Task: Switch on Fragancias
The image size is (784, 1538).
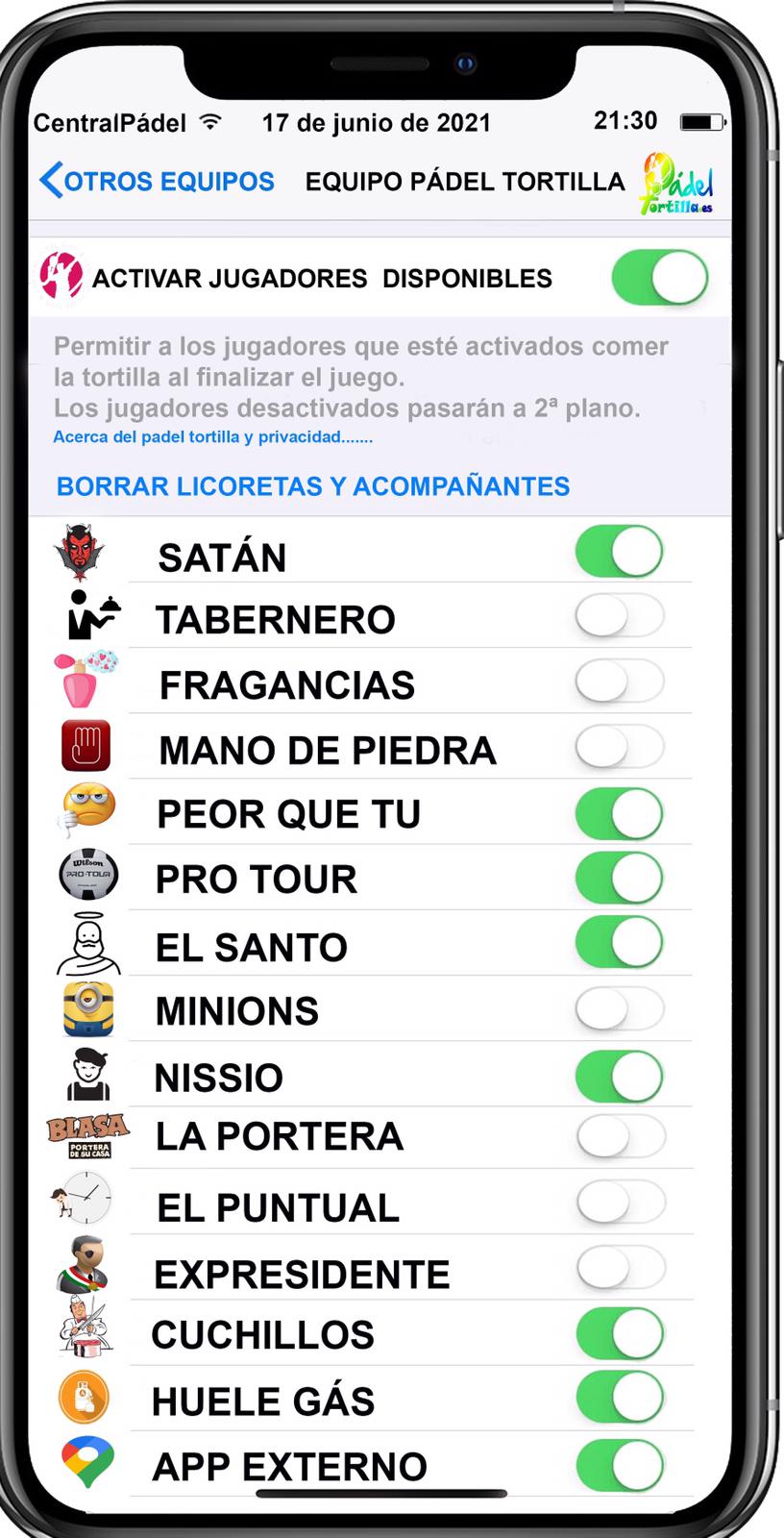Action: 620,682
